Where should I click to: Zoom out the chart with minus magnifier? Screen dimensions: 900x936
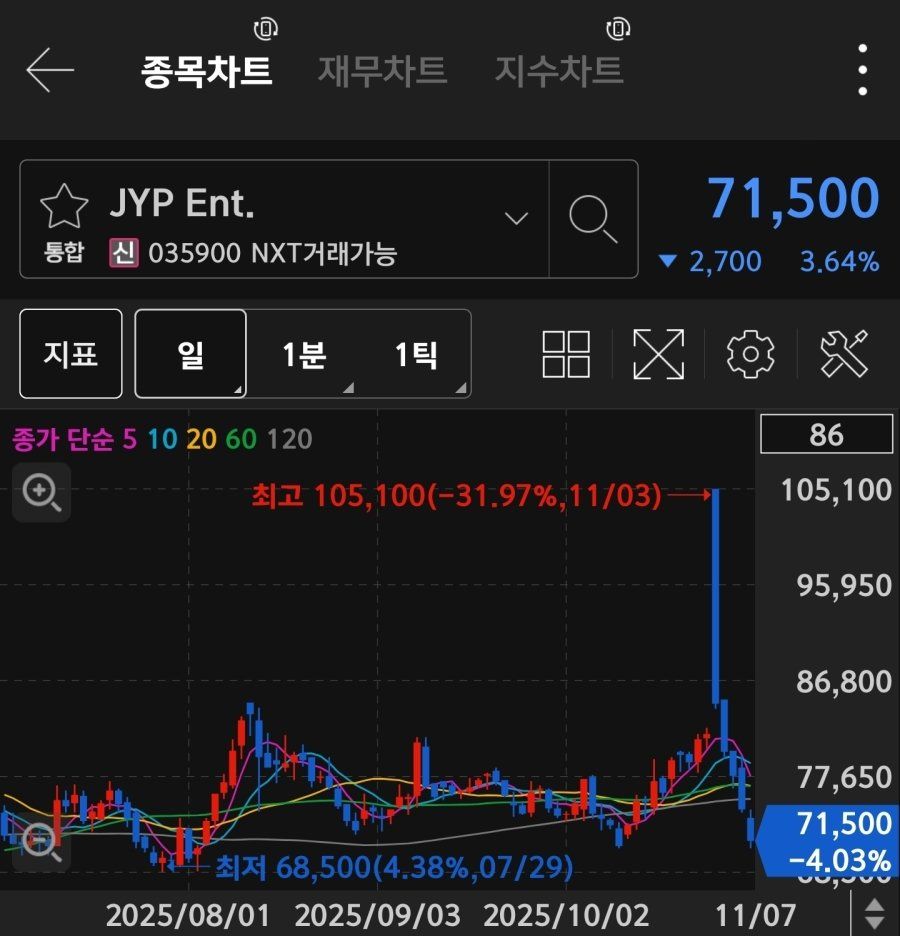[41, 842]
